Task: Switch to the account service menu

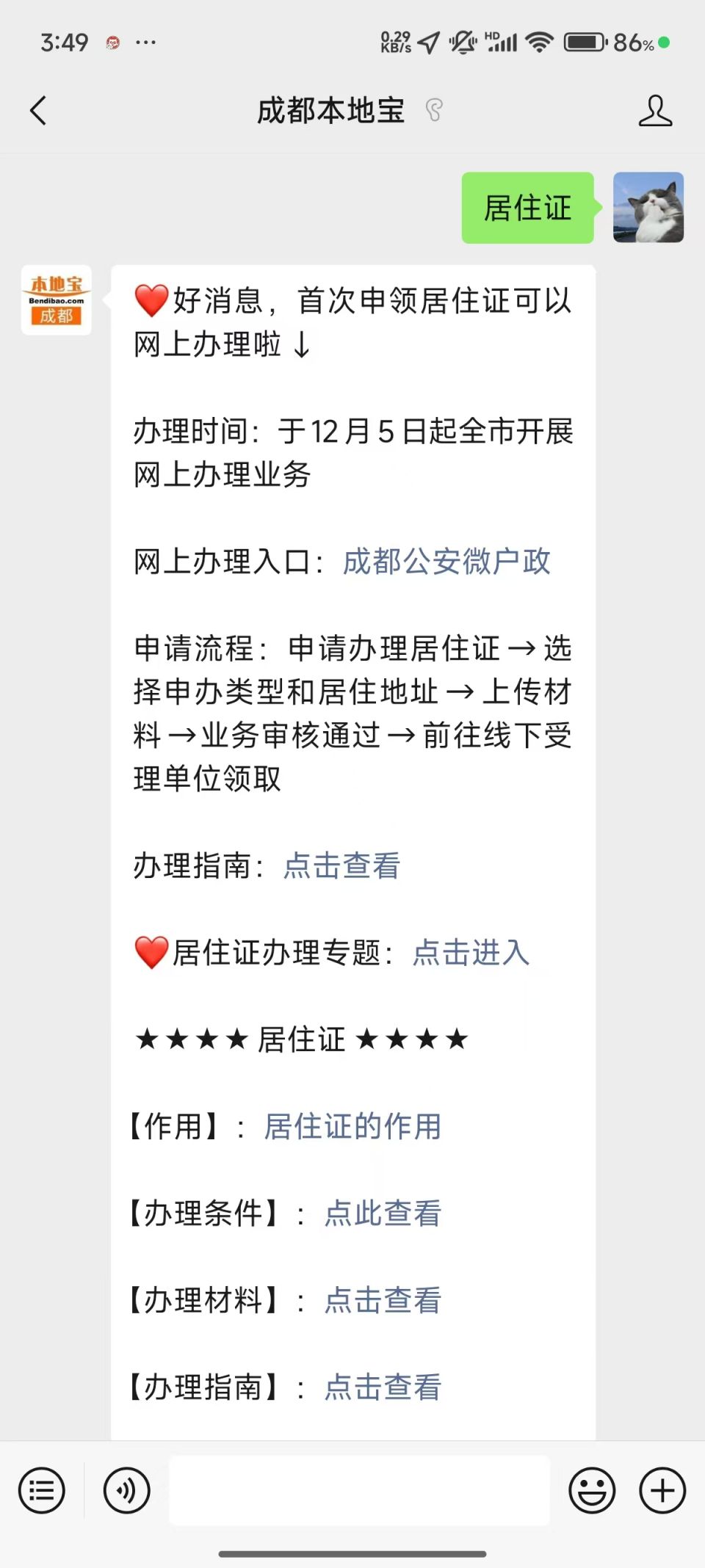Action: 42,1490
